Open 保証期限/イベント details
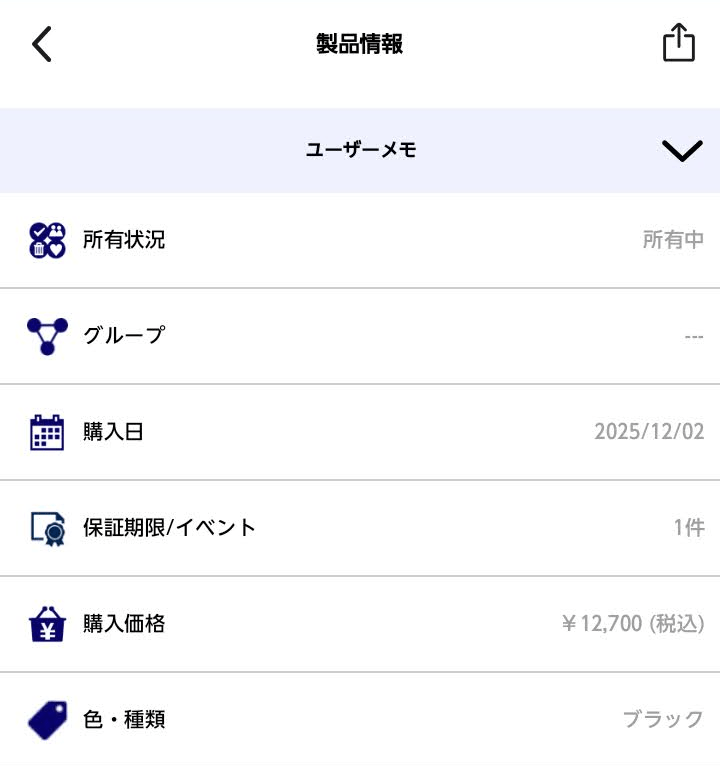 point(360,528)
